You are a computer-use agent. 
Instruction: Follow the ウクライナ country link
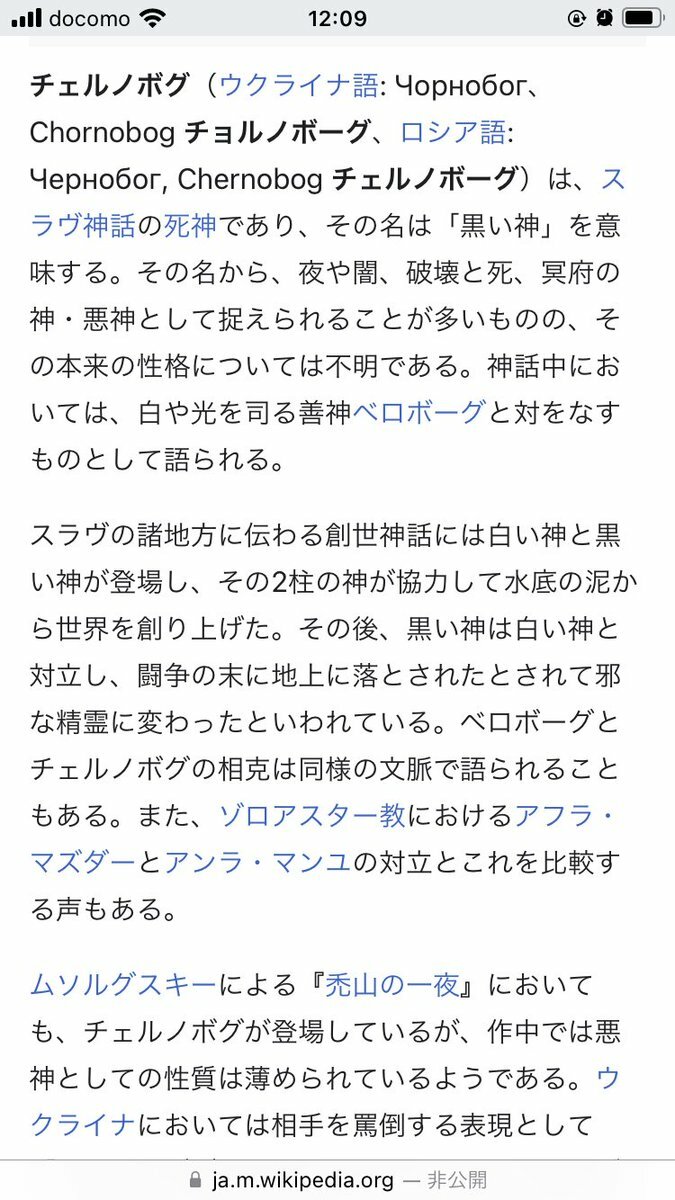[x=82, y=1125]
